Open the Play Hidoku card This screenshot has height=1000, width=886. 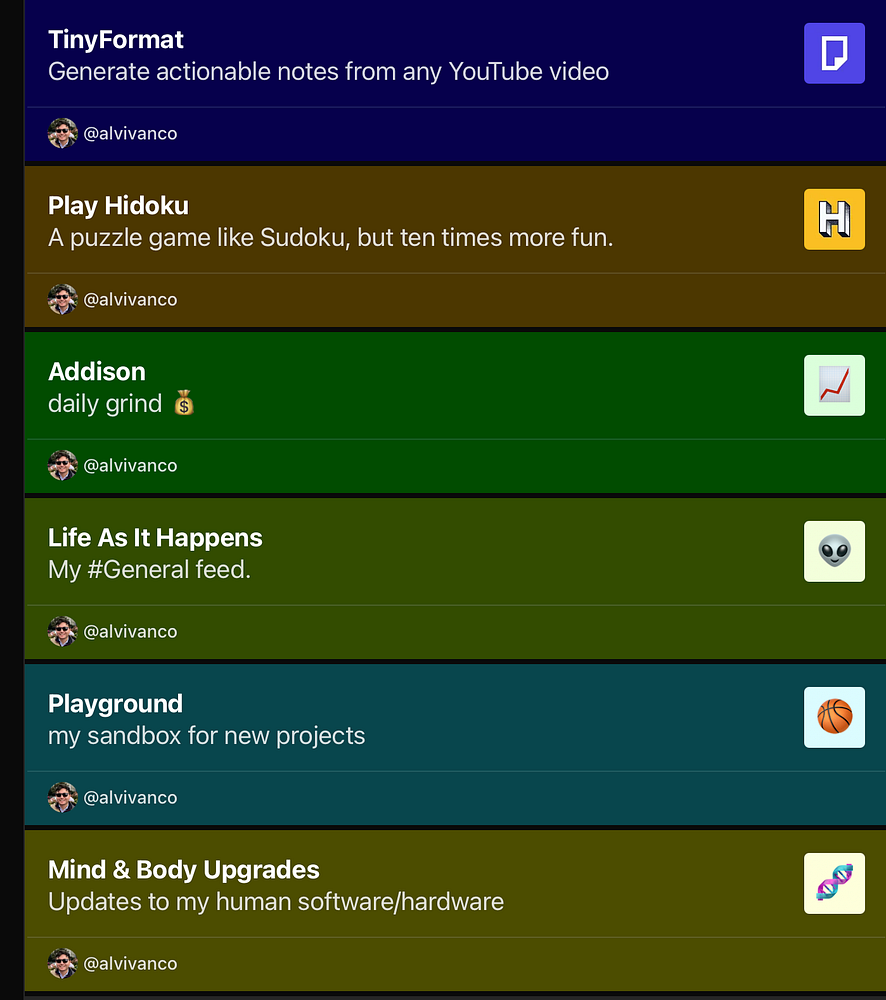118,206
